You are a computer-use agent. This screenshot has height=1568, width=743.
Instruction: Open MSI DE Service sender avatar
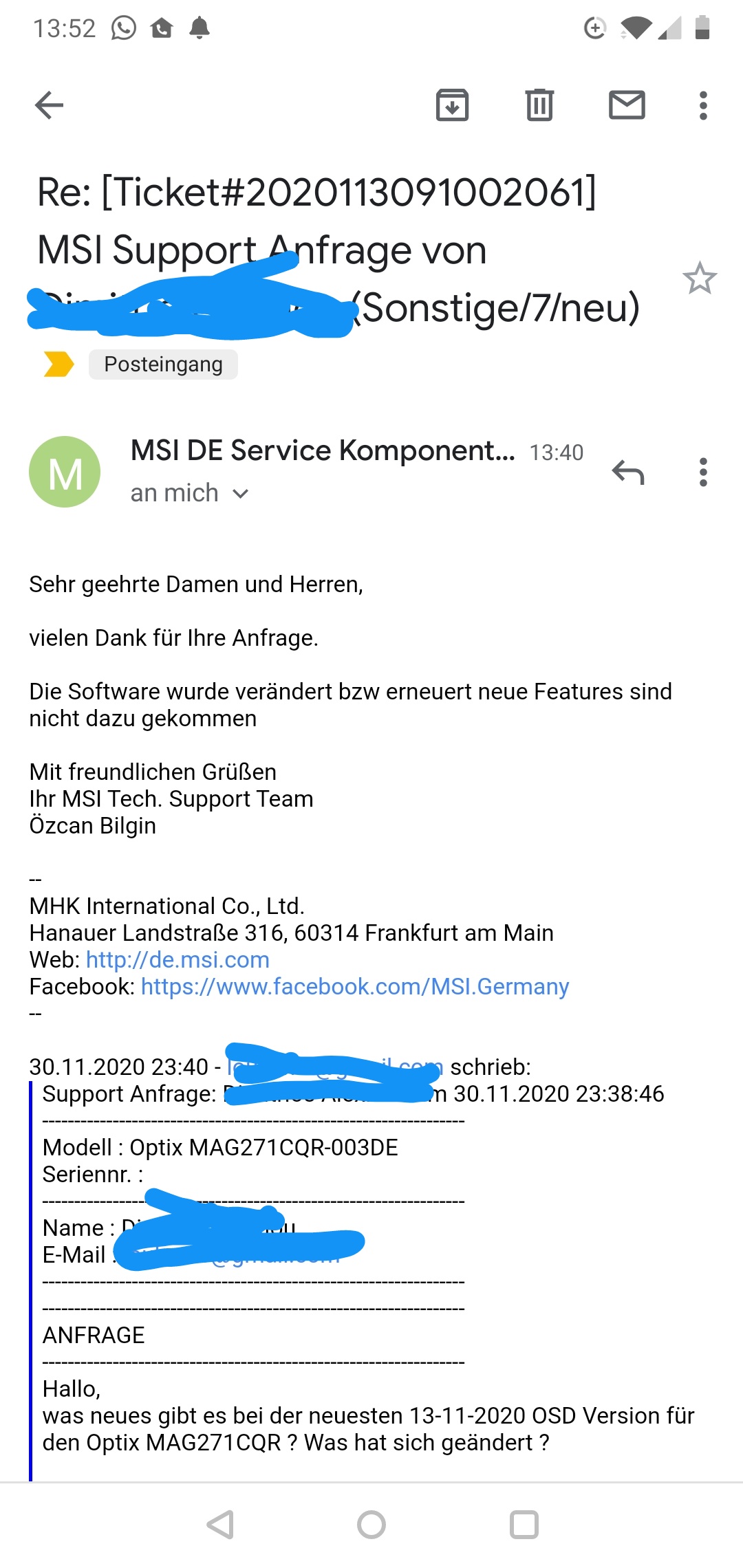[65, 472]
